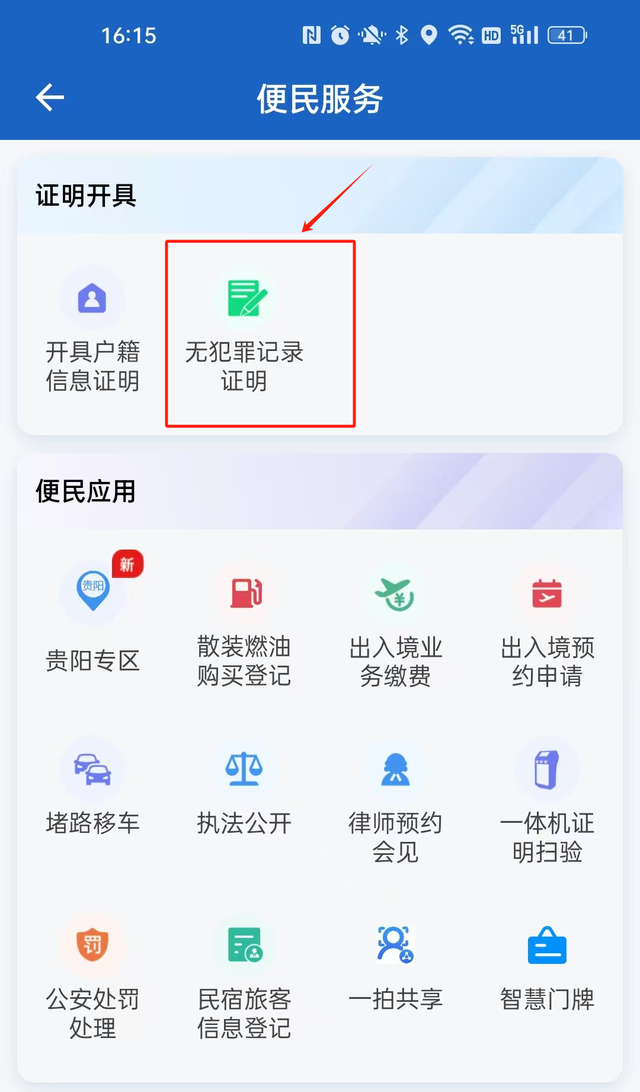Select 散装燃油购买登记
This screenshot has height=1092, width=640.
[244, 625]
